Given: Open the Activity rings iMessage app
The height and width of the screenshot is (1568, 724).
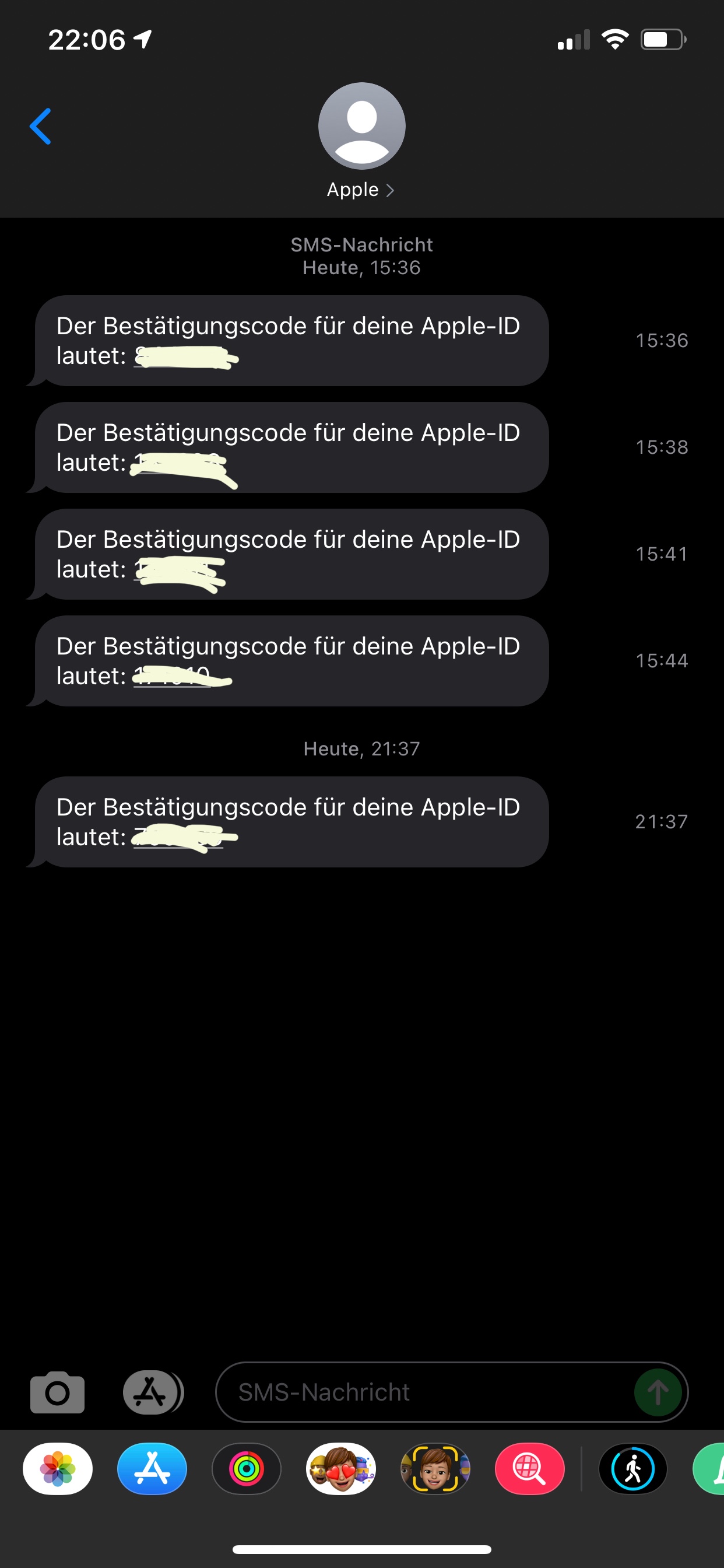Looking at the screenshot, I should point(247,1469).
